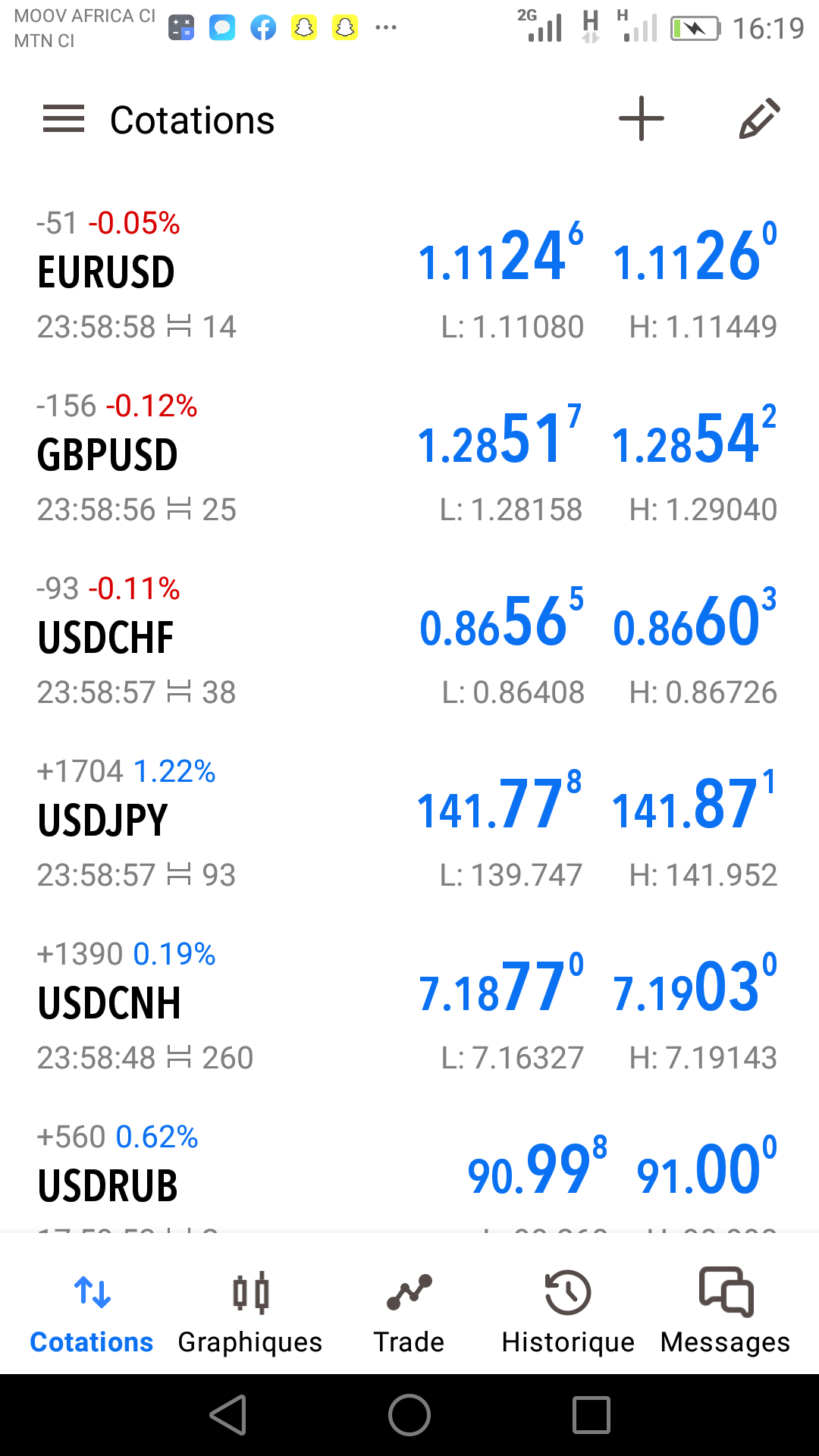Go to the home screen

click(409, 1415)
